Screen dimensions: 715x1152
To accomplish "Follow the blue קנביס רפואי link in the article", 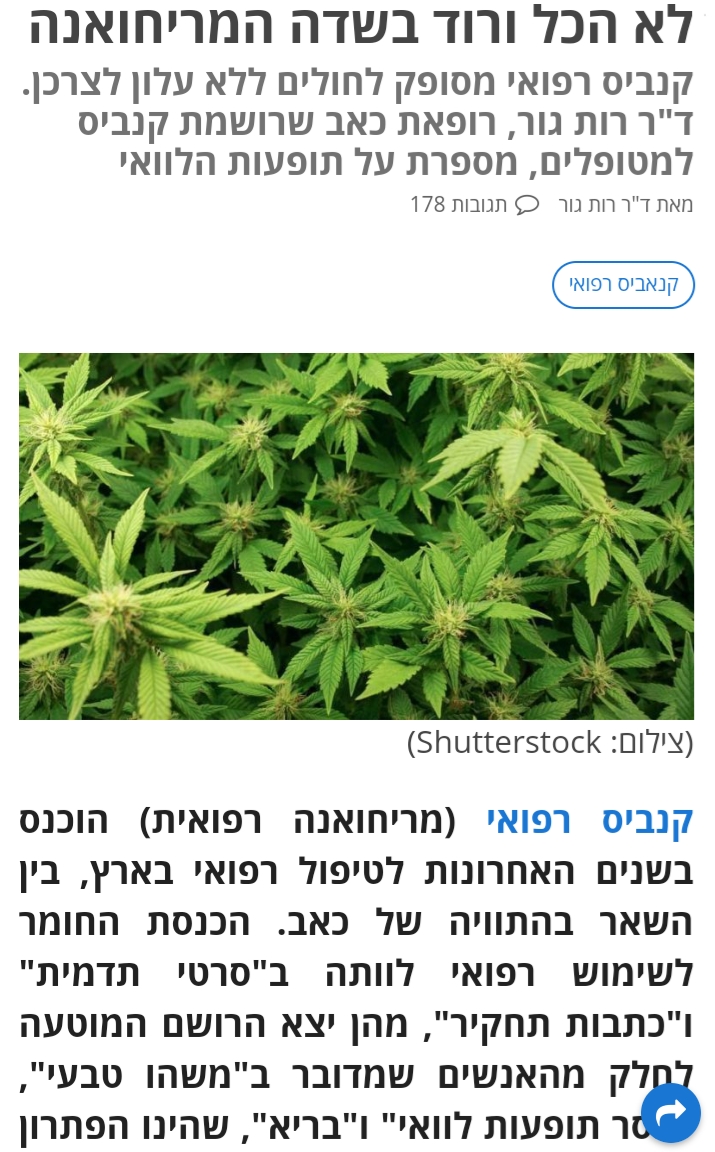I will coord(590,820).
